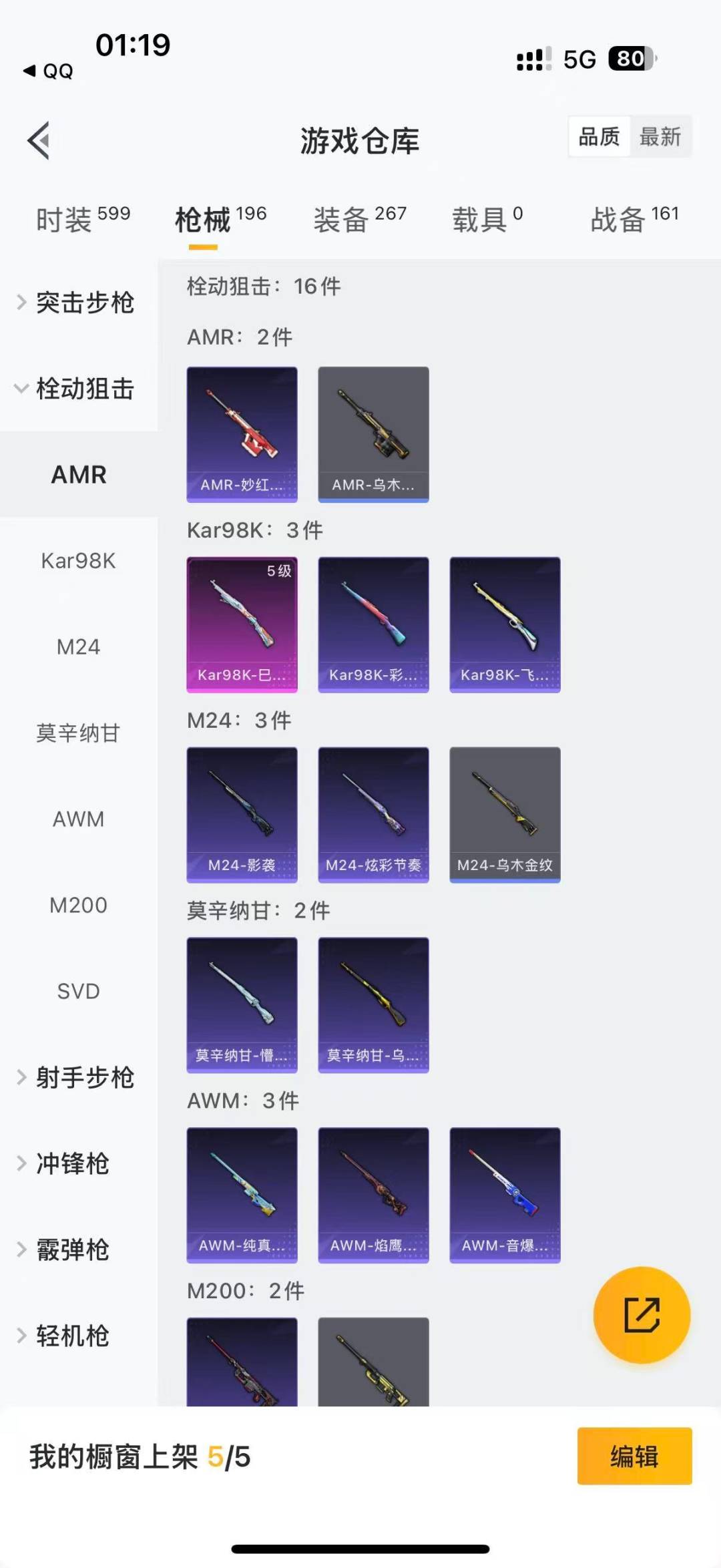721x1568 pixels.
Task: Switch to the 时装 tab
Action: 82,220
